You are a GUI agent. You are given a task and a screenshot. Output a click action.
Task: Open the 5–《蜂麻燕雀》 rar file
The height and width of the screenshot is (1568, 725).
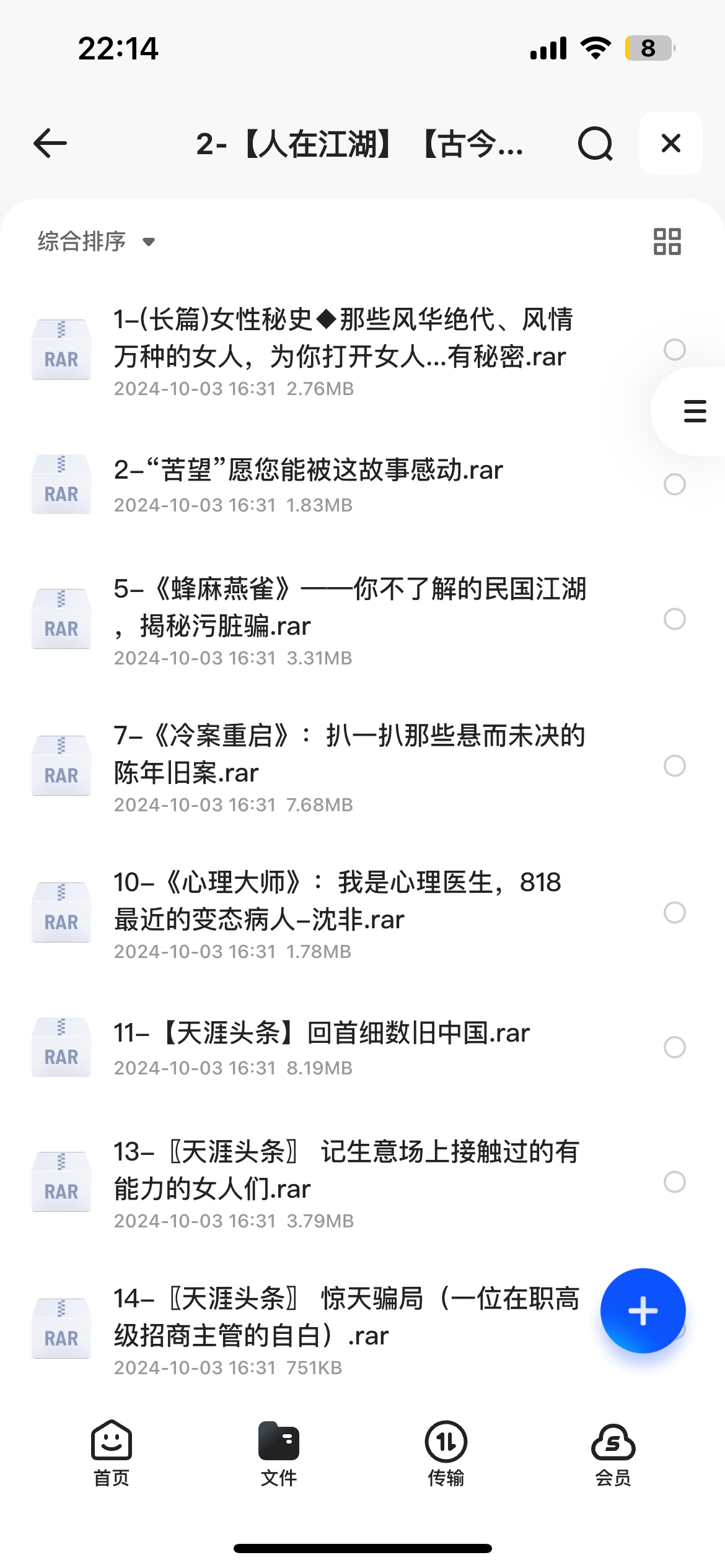coord(362,619)
